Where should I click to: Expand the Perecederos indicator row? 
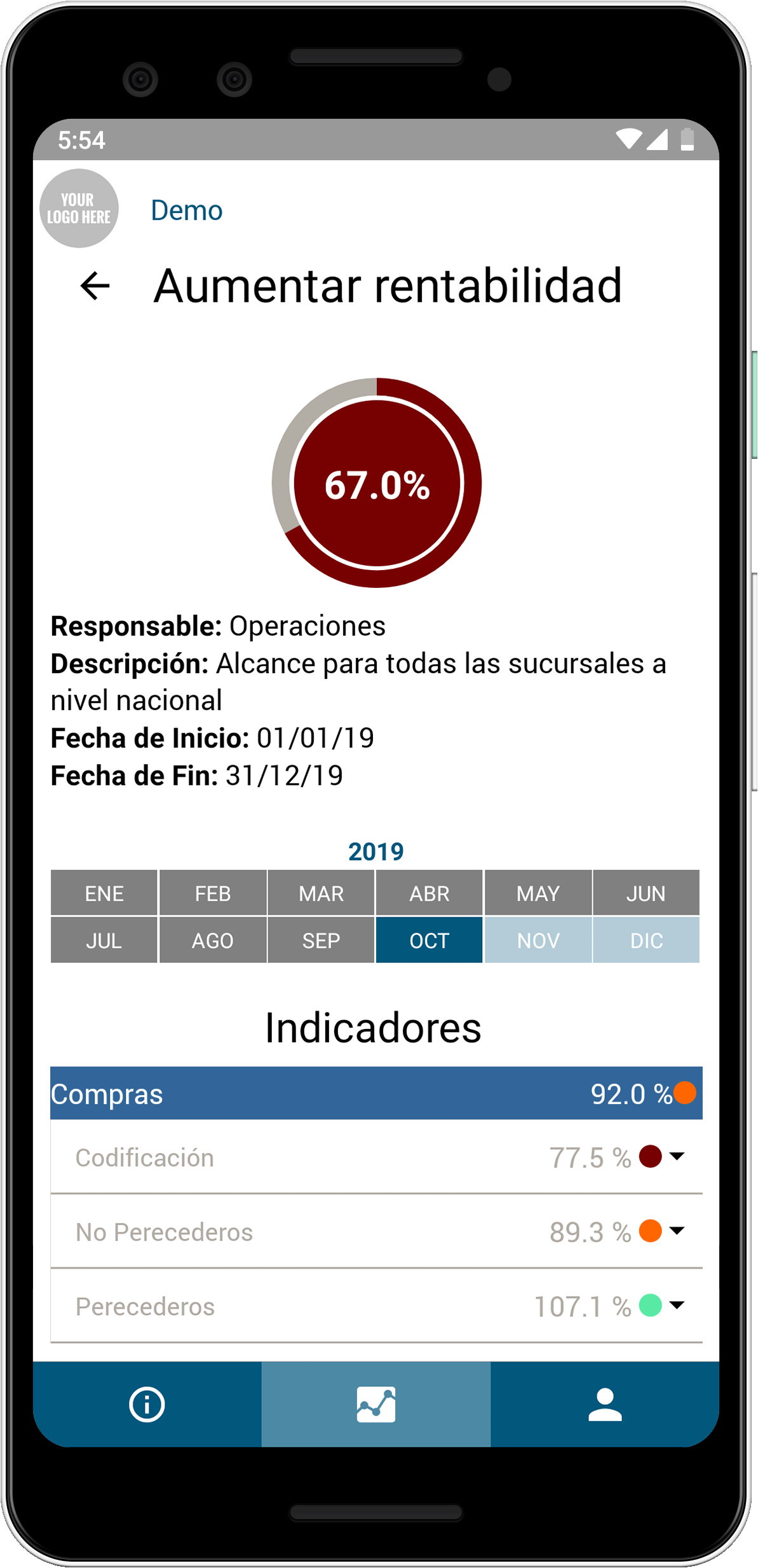[677, 1306]
